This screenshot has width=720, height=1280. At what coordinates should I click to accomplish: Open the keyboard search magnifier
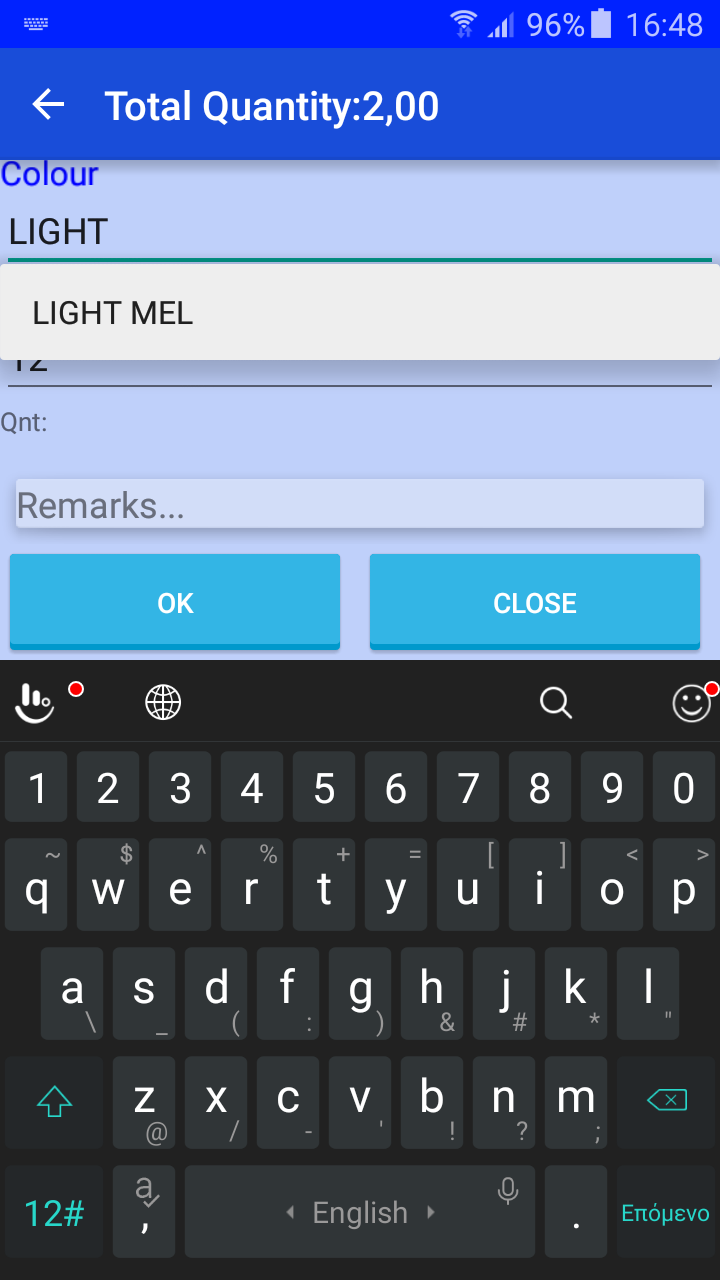556,703
